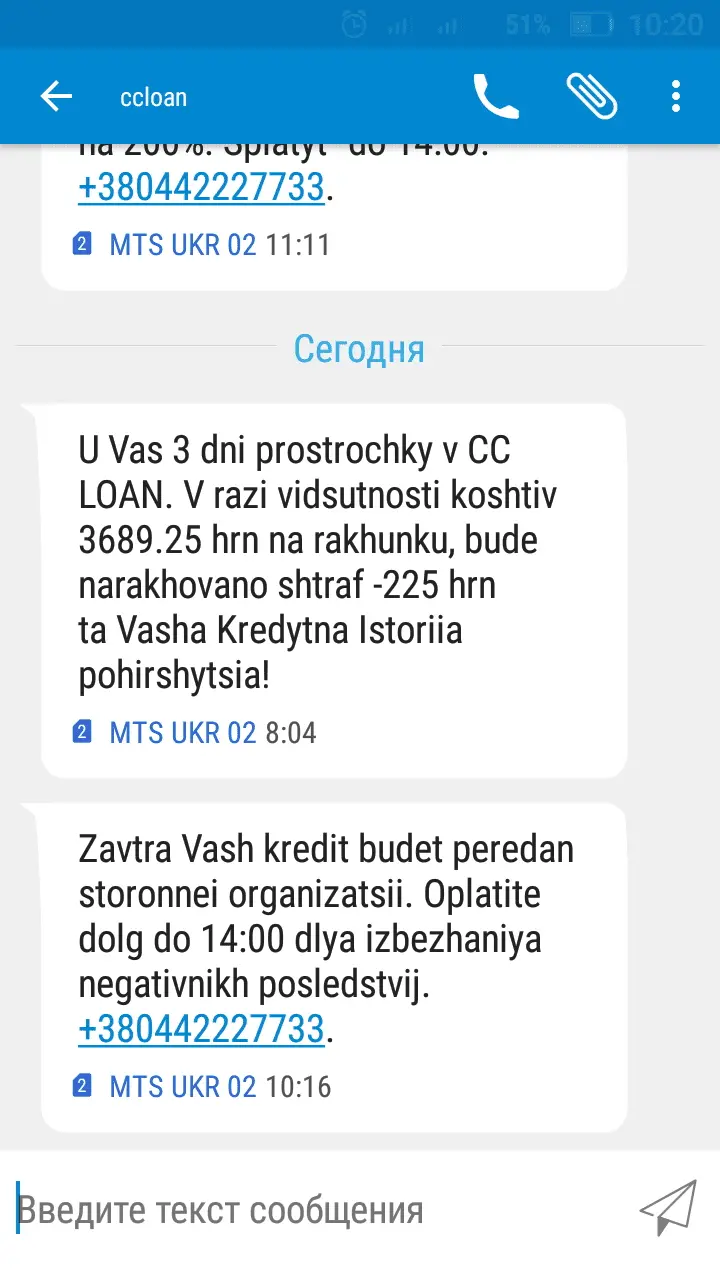Screen dimensions: 720x1280
Task: Send the message with the paper plane
Action: point(667,1209)
